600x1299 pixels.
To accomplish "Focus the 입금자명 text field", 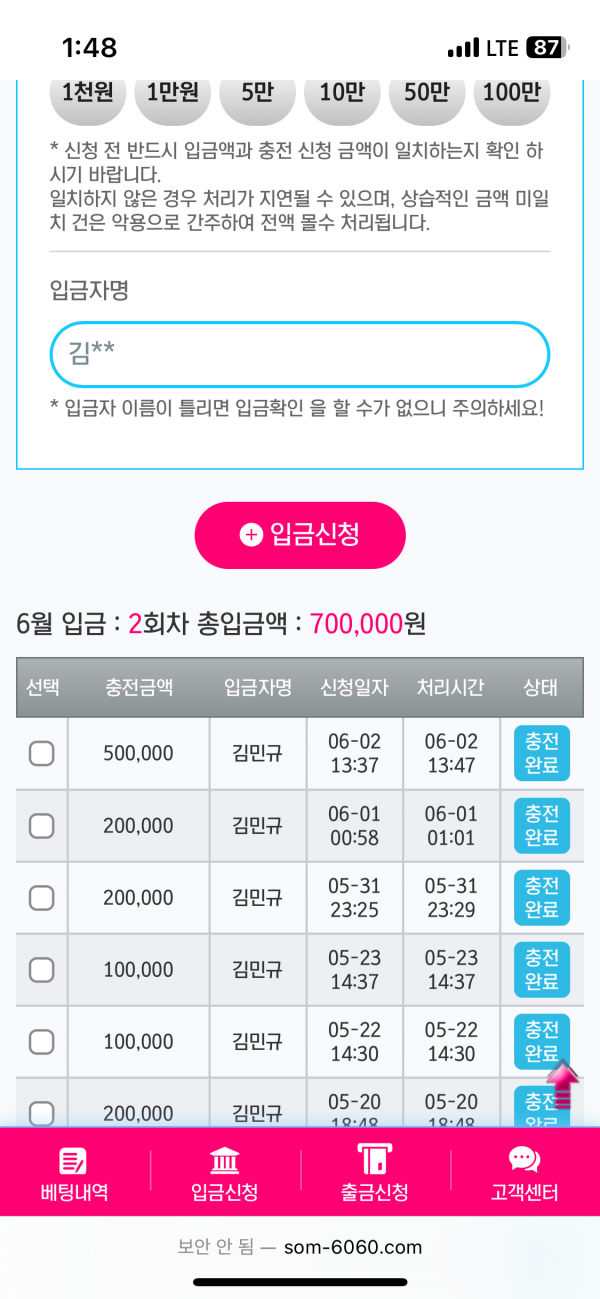I will pos(300,354).
